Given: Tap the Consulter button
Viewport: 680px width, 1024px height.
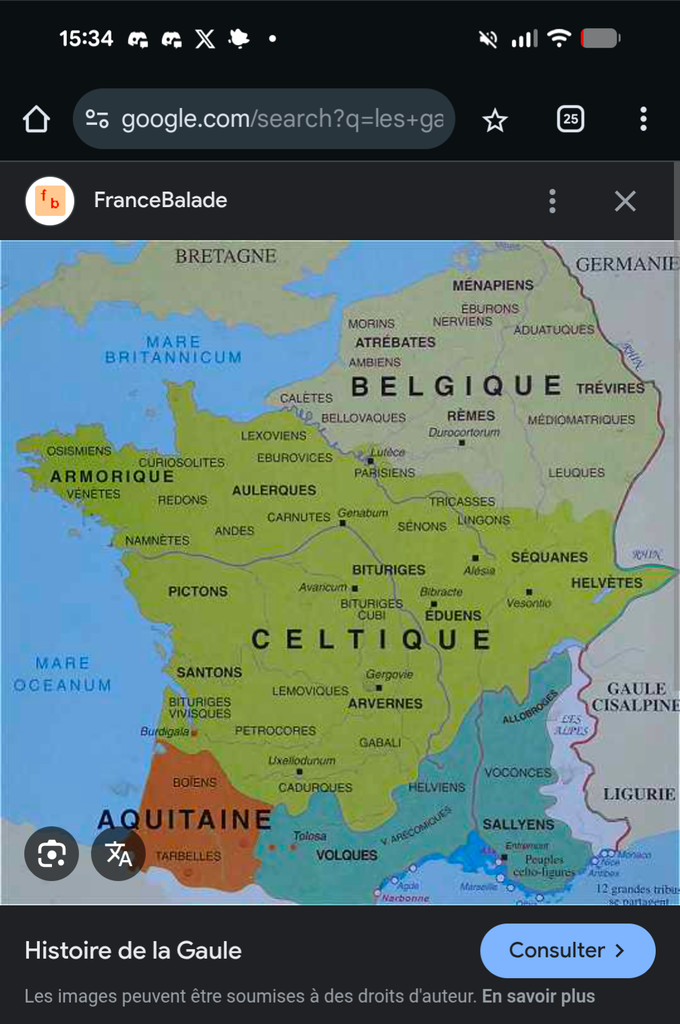Looking at the screenshot, I should [567, 950].
